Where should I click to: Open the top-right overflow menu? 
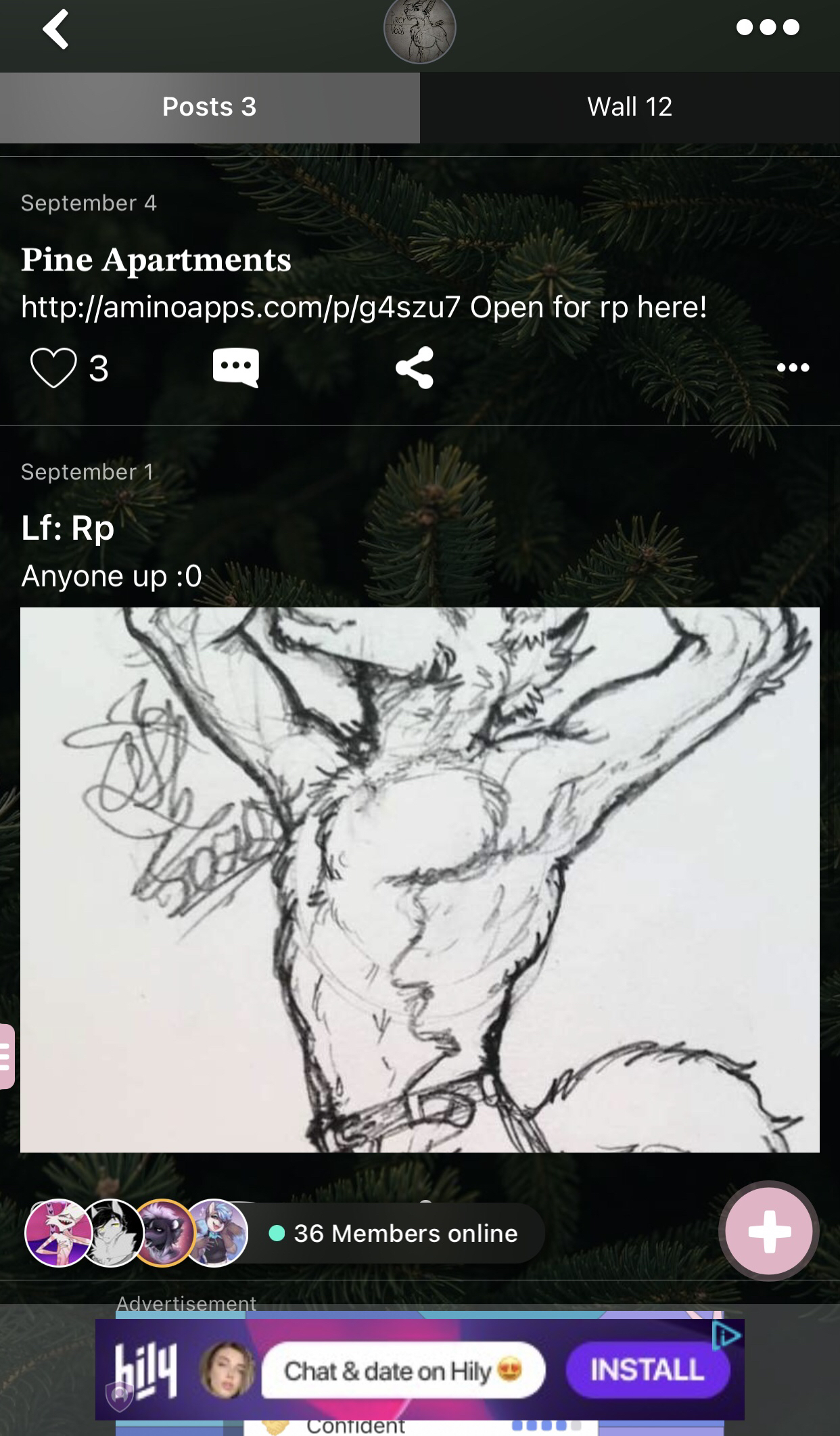pos(768,28)
